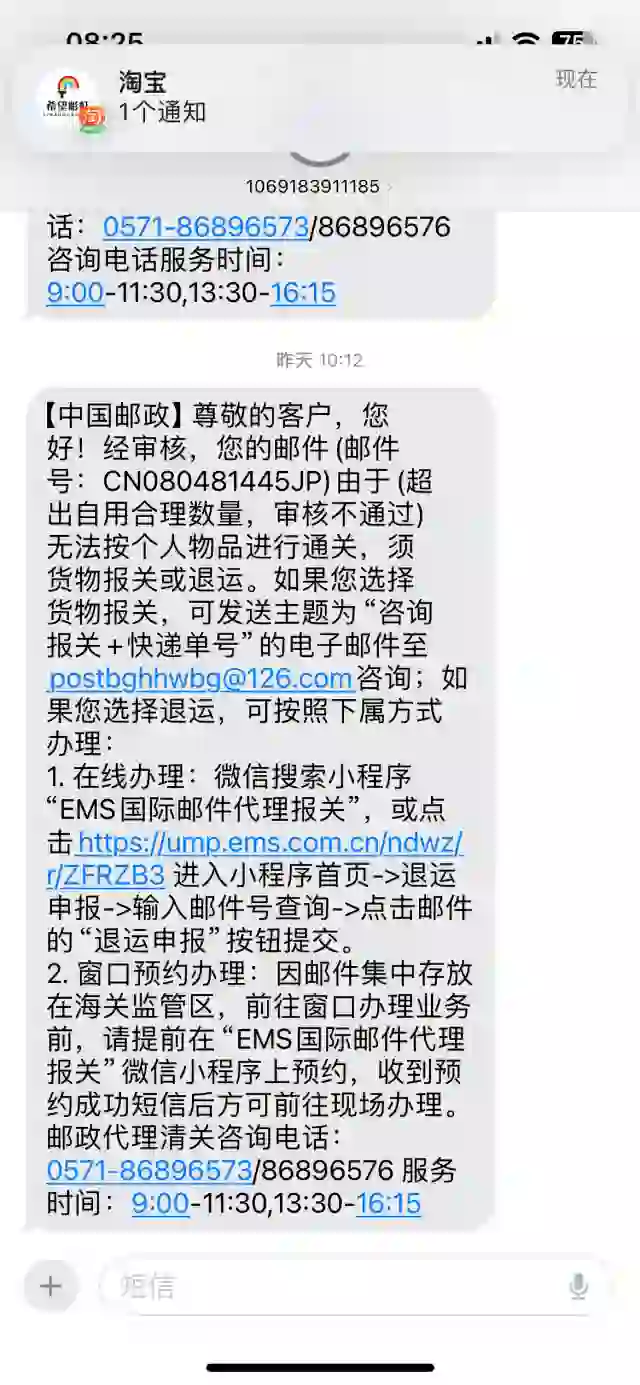This screenshot has height=1385, width=640.
Task: Start voice dictation with the microphone icon
Action: point(578,1286)
